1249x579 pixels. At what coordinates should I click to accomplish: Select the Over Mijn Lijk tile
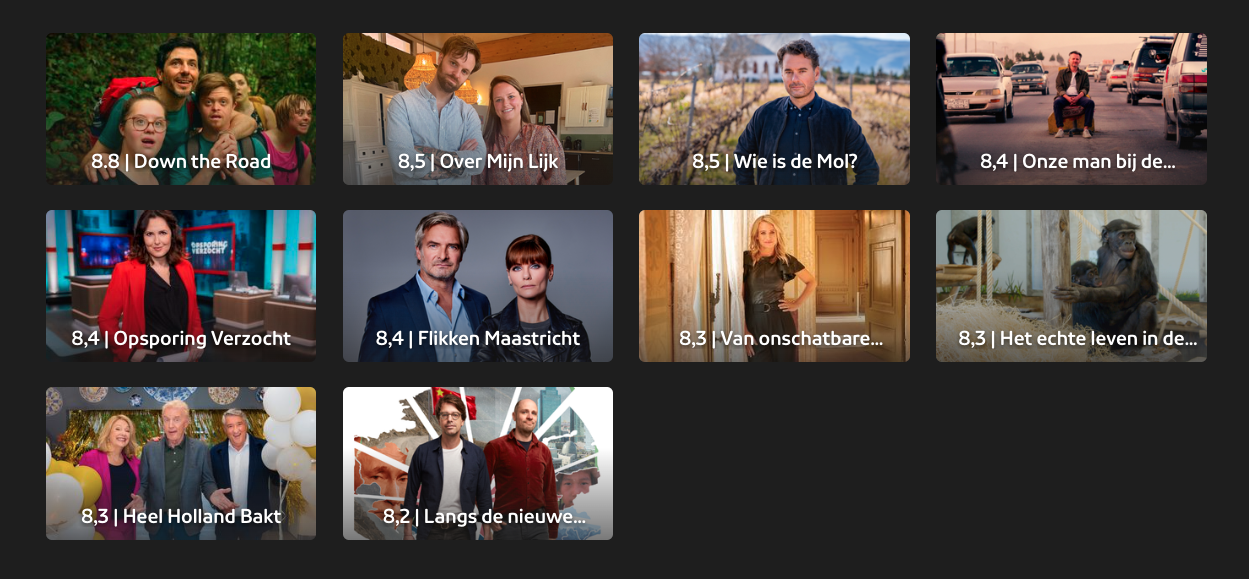click(477, 109)
